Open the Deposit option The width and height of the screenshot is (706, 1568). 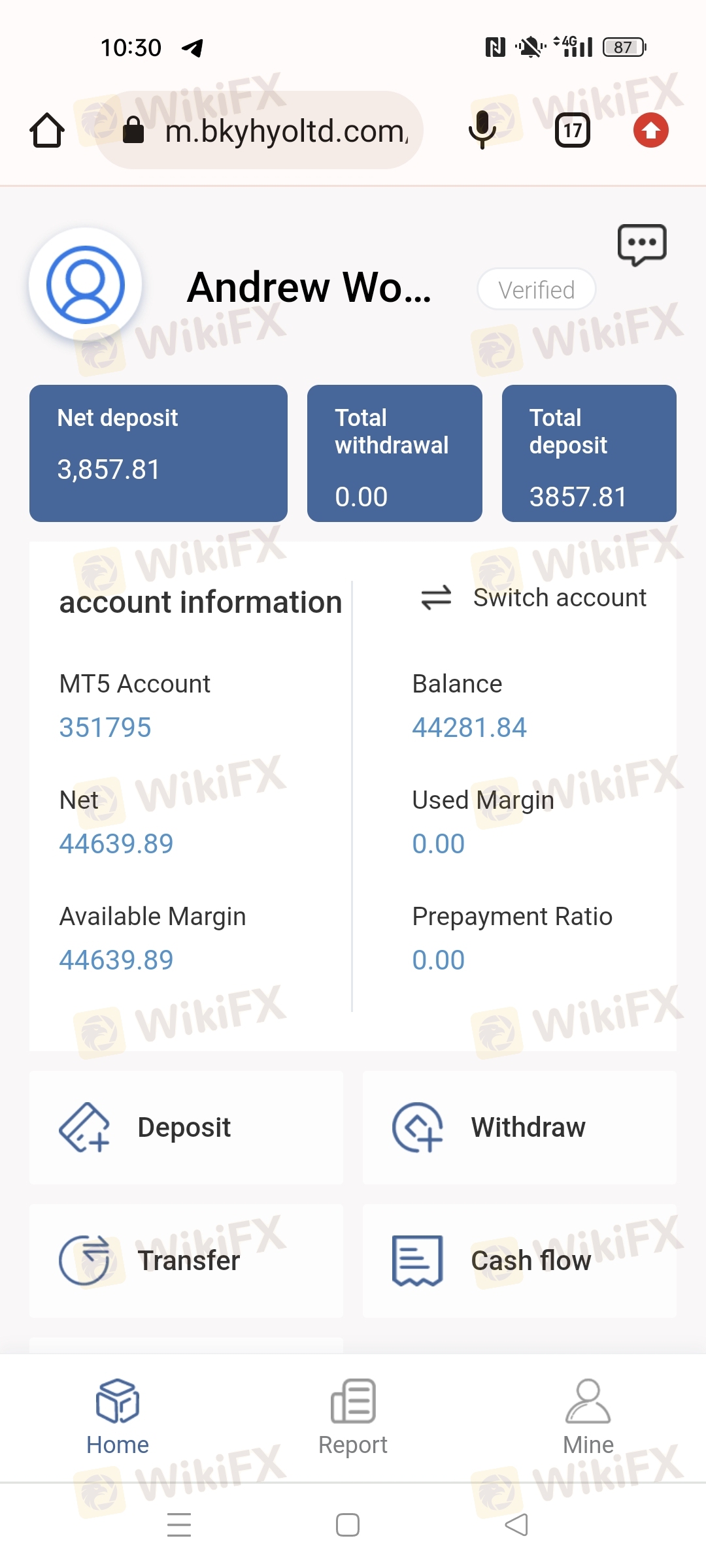(186, 1128)
